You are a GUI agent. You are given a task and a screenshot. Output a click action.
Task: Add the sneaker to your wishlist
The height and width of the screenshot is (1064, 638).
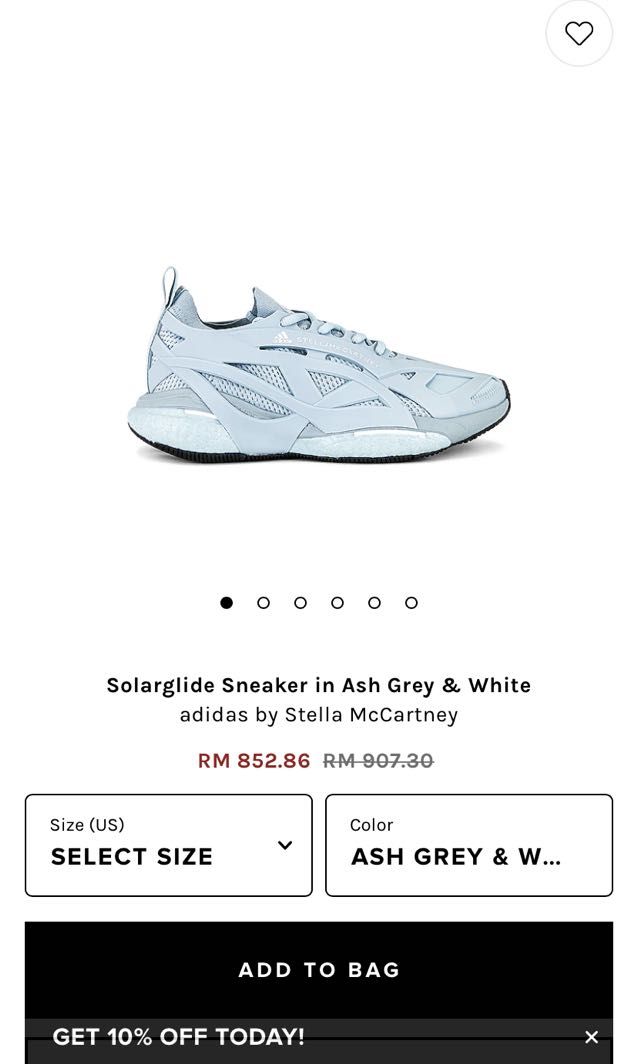pyautogui.click(x=579, y=34)
